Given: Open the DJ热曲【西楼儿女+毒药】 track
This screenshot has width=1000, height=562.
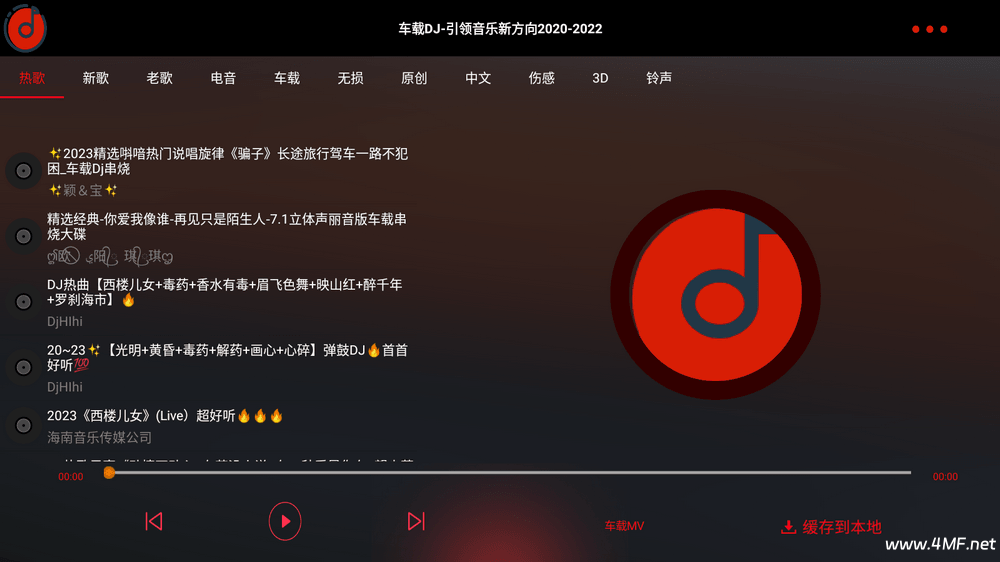Looking at the screenshot, I should [x=227, y=292].
